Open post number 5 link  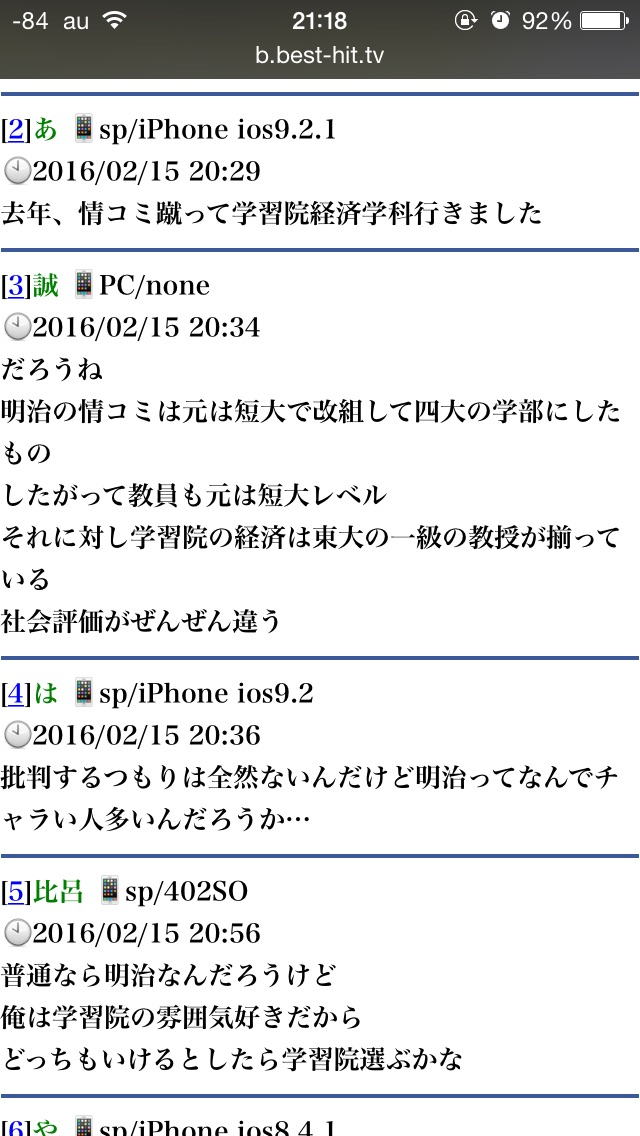click(17, 891)
